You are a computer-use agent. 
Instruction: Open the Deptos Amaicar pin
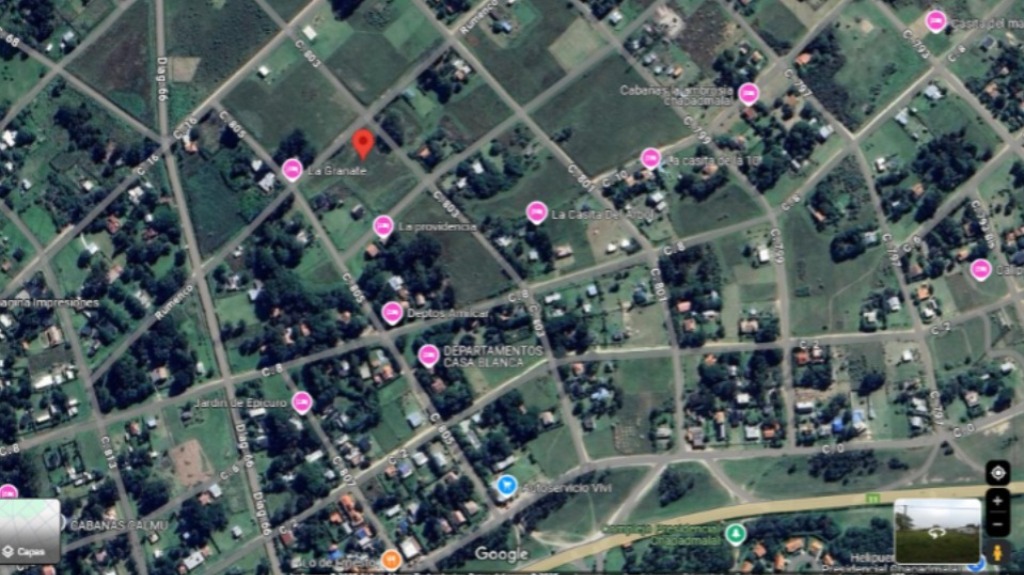click(x=392, y=313)
